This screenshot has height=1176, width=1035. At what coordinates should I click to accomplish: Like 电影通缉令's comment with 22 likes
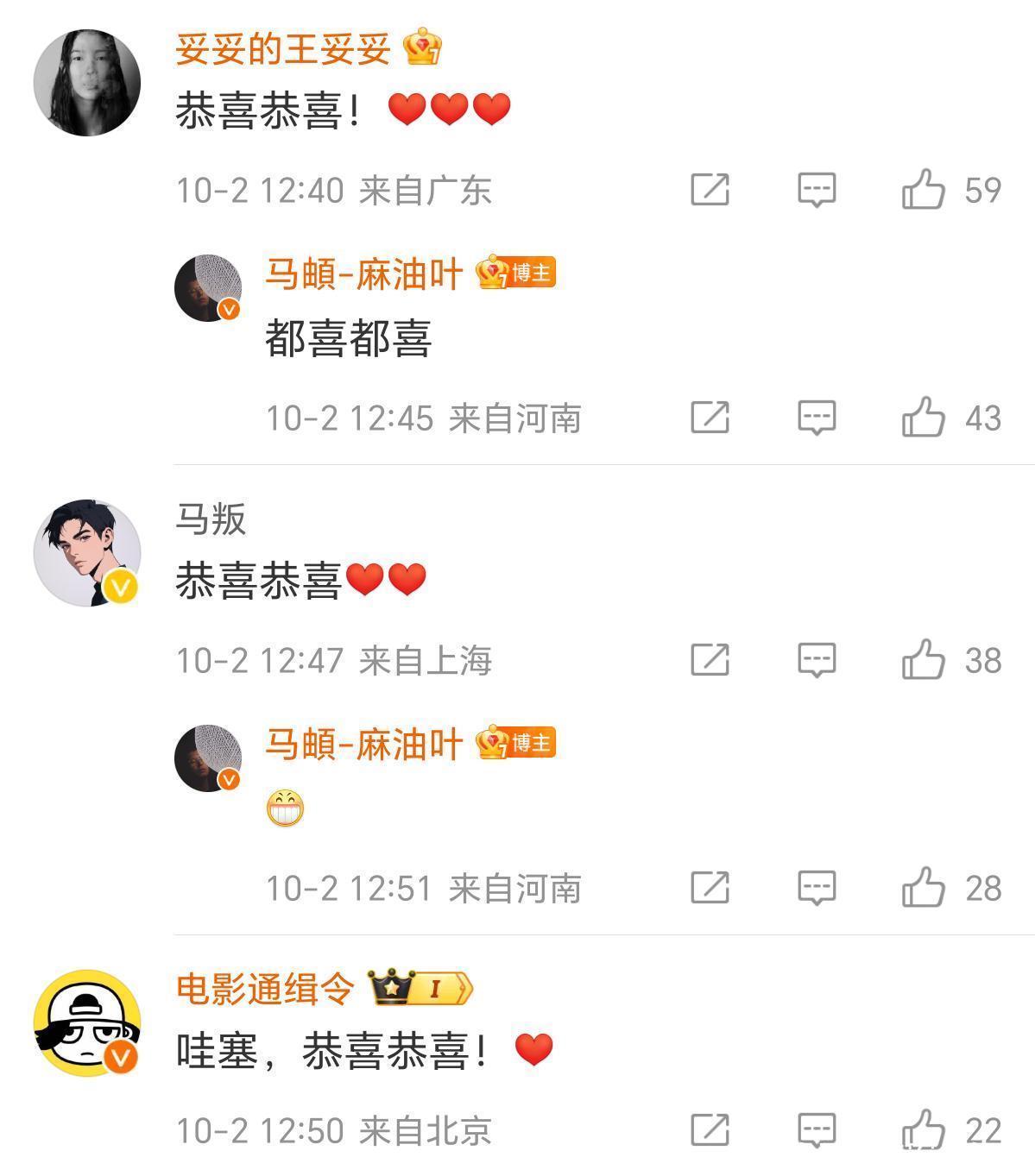tap(924, 1129)
